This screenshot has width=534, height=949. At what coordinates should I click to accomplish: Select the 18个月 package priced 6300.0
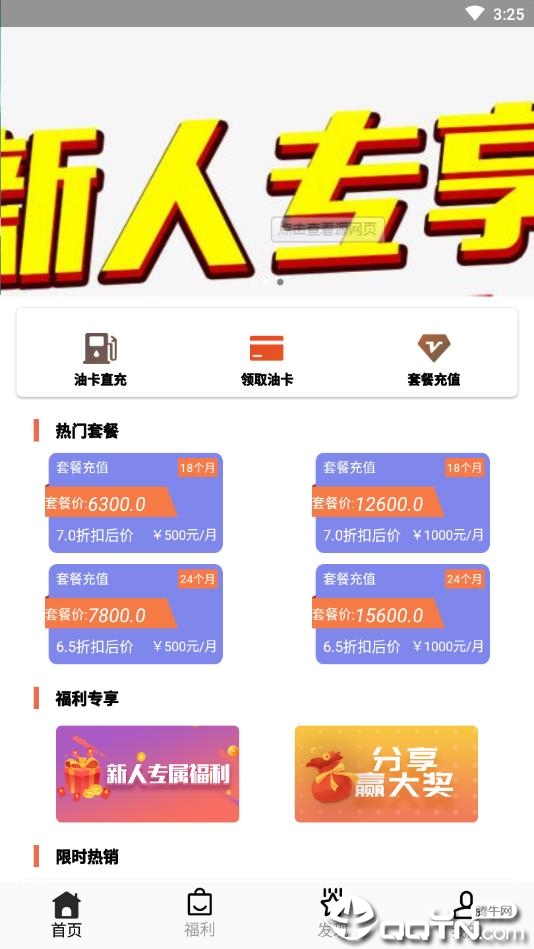click(x=135, y=503)
